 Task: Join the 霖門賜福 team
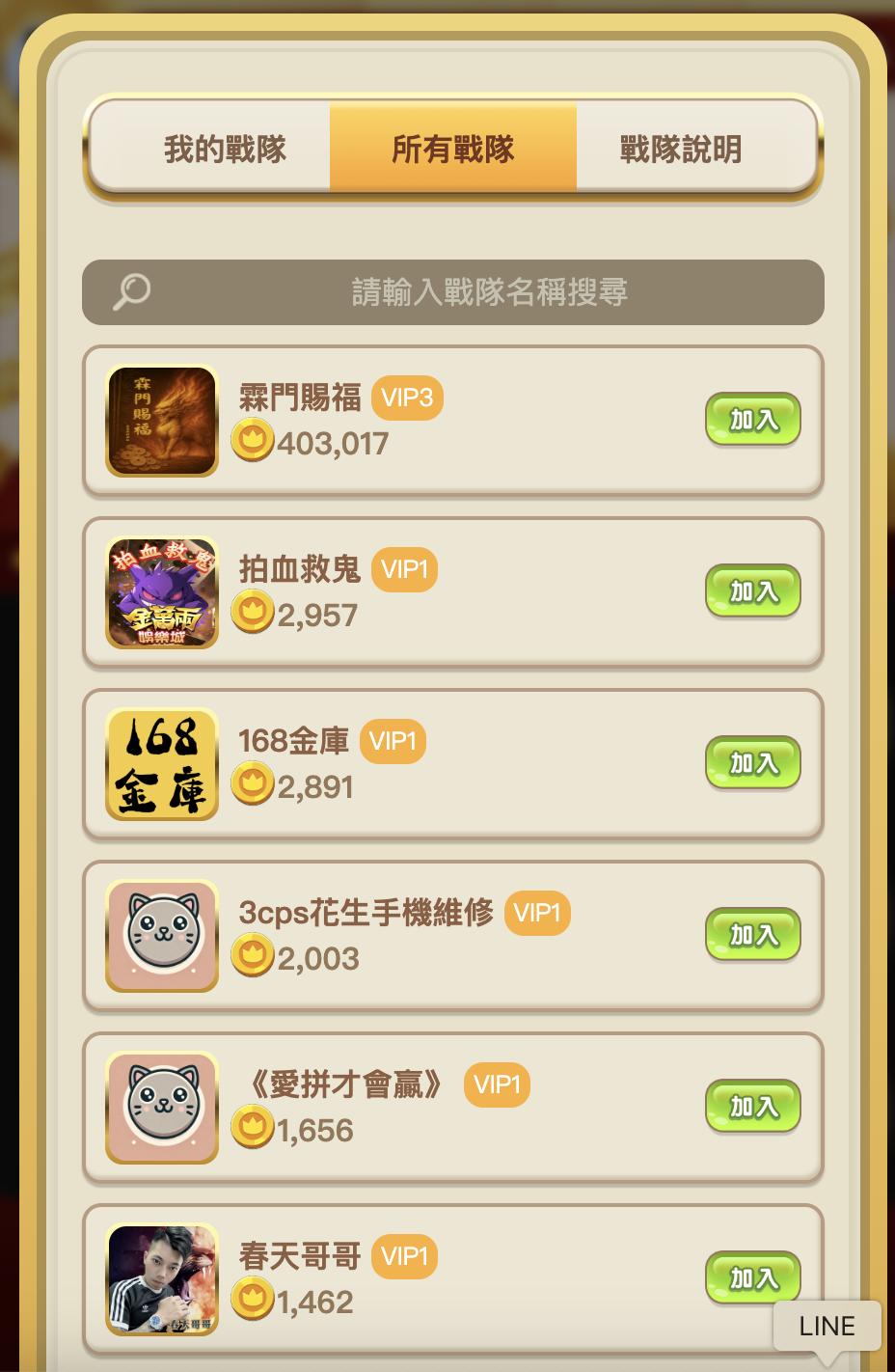click(x=752, y=420)
